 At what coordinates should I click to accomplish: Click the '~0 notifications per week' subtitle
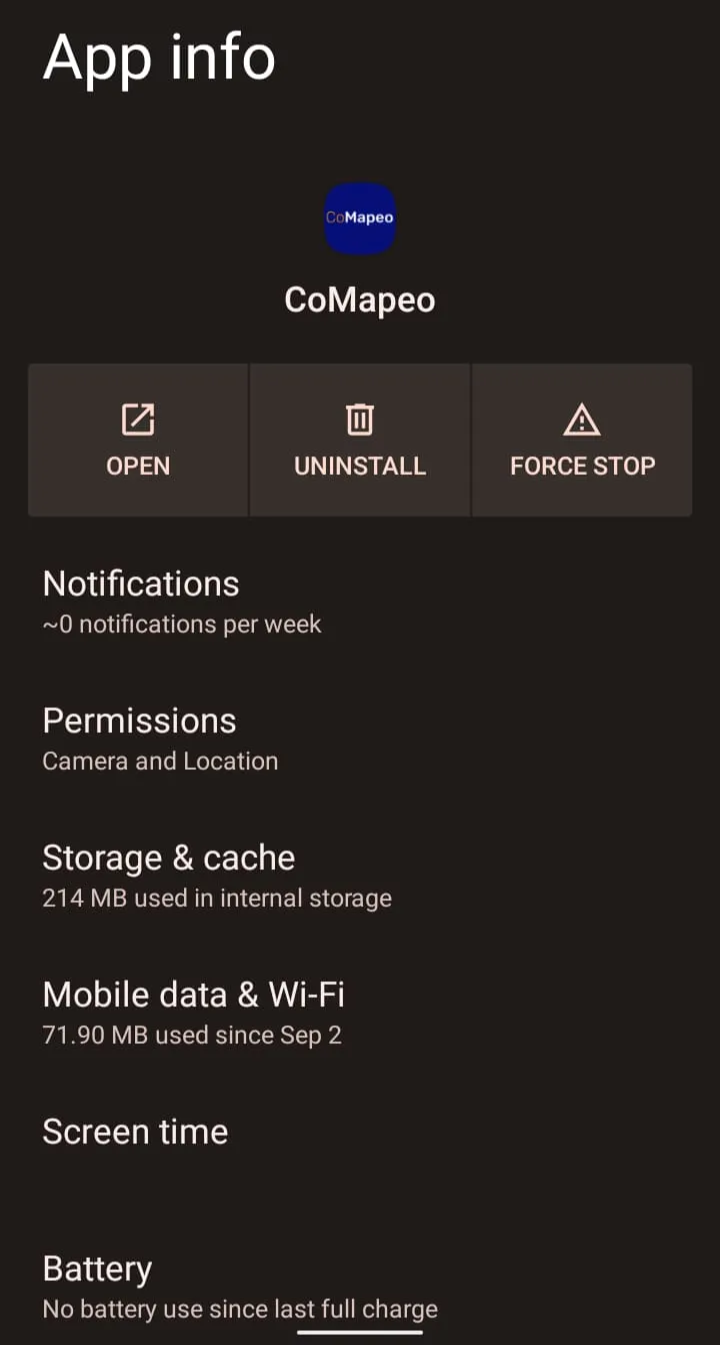[181, 624]
